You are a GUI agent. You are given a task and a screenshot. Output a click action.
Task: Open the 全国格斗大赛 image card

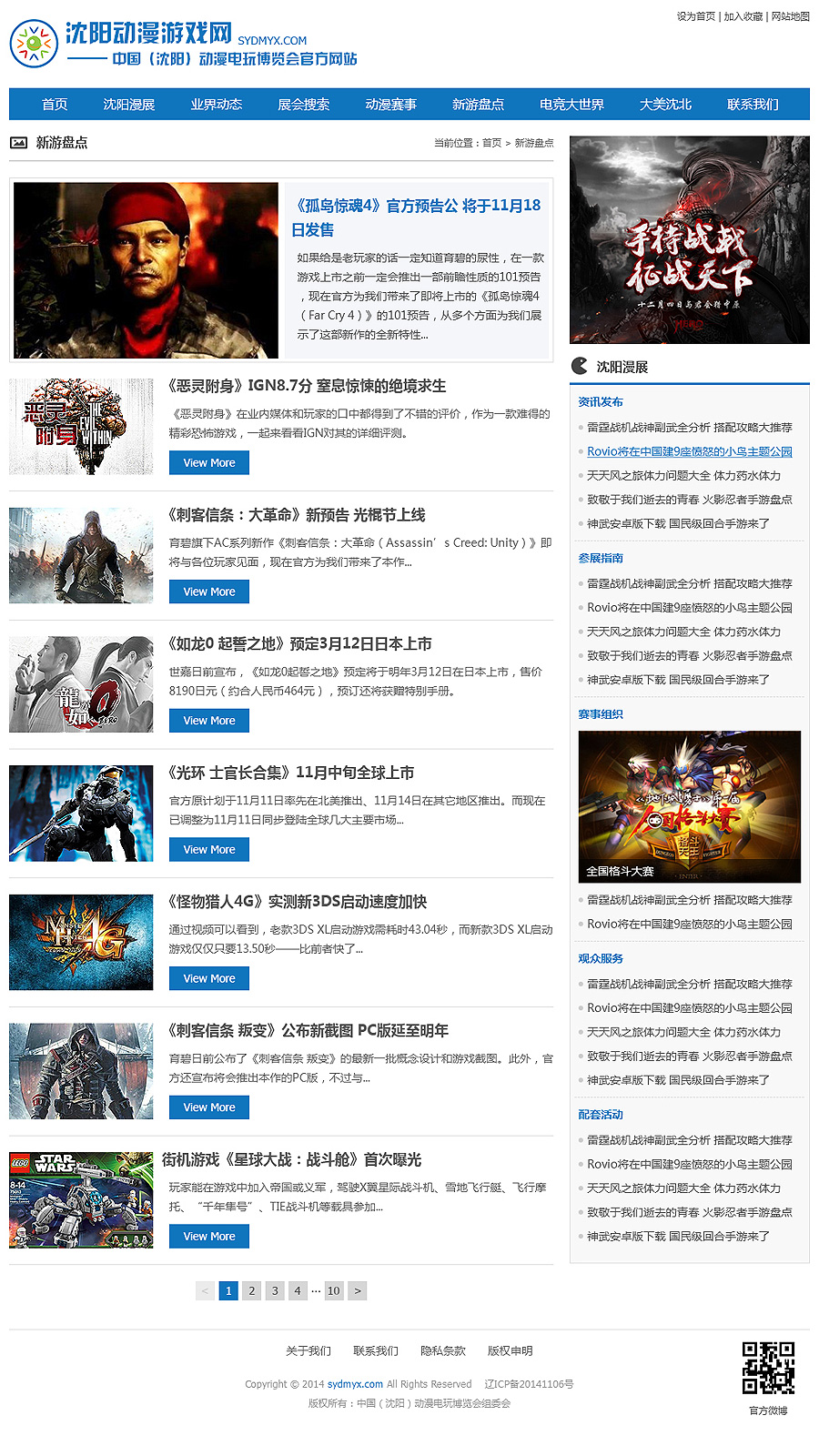689,806
